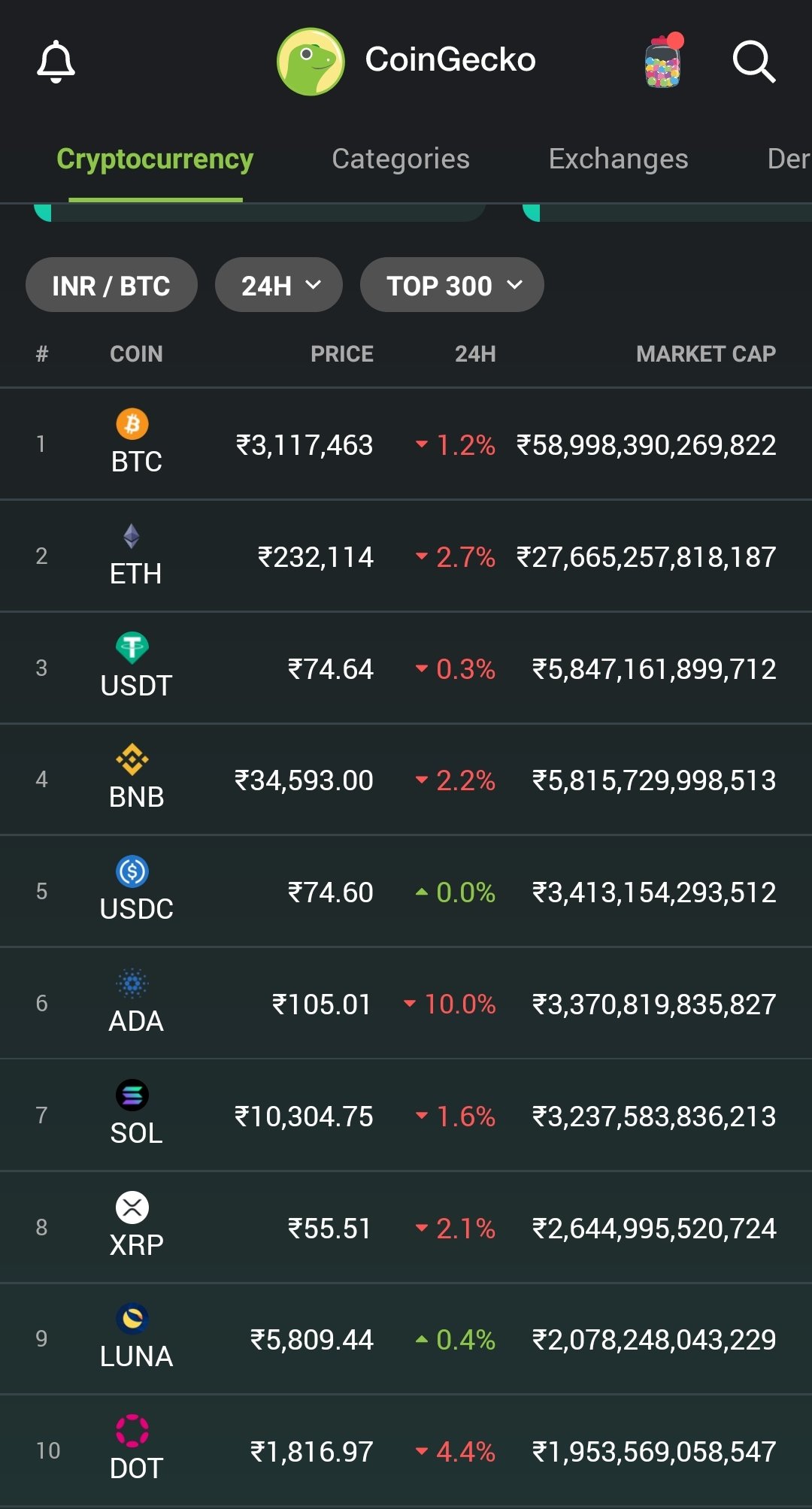Open the BTC coin row
This screenshot has width=812, height=1509.
pyautogui.click(x=406, y=444)
